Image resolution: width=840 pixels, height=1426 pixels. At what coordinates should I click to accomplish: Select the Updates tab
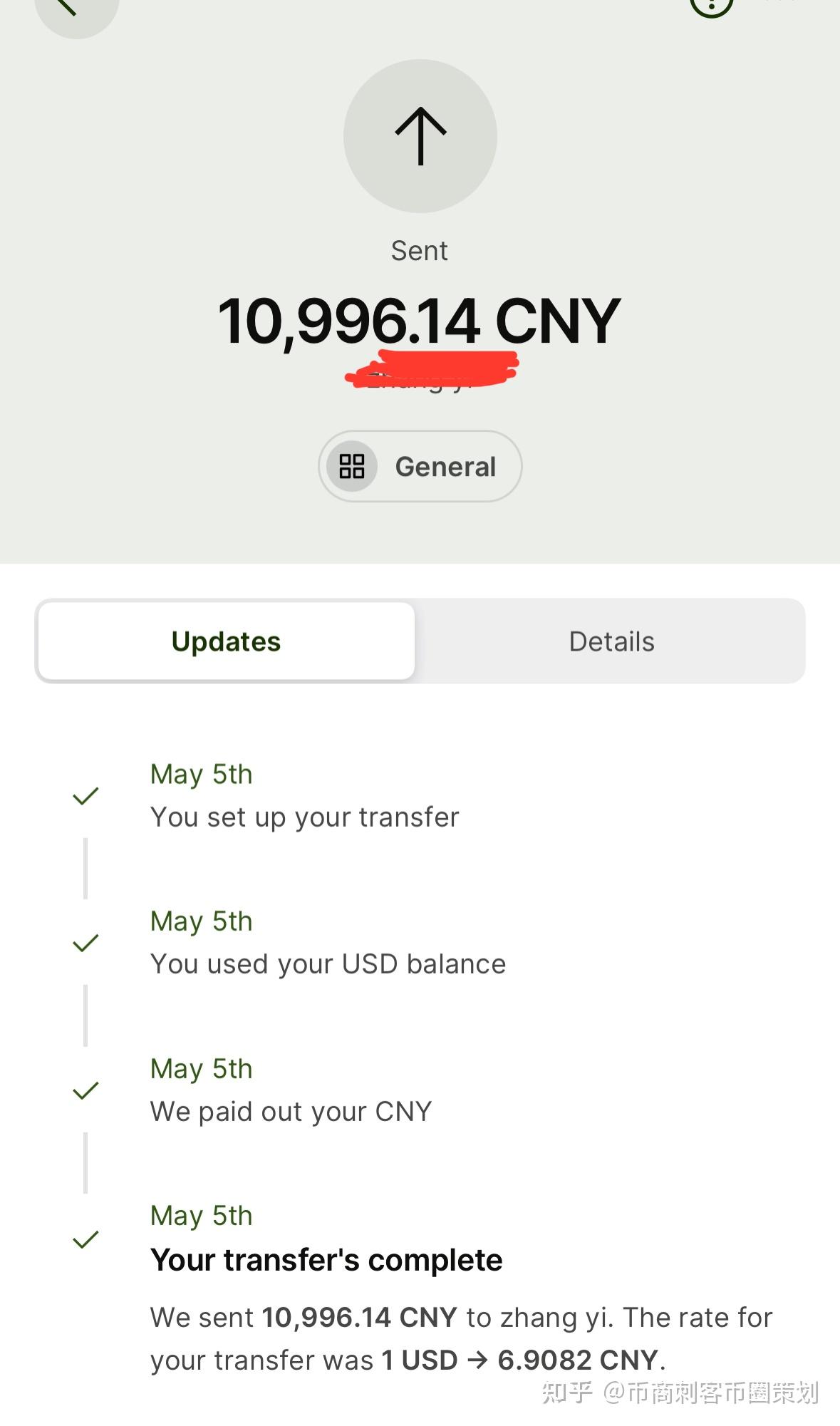[225, 641]
